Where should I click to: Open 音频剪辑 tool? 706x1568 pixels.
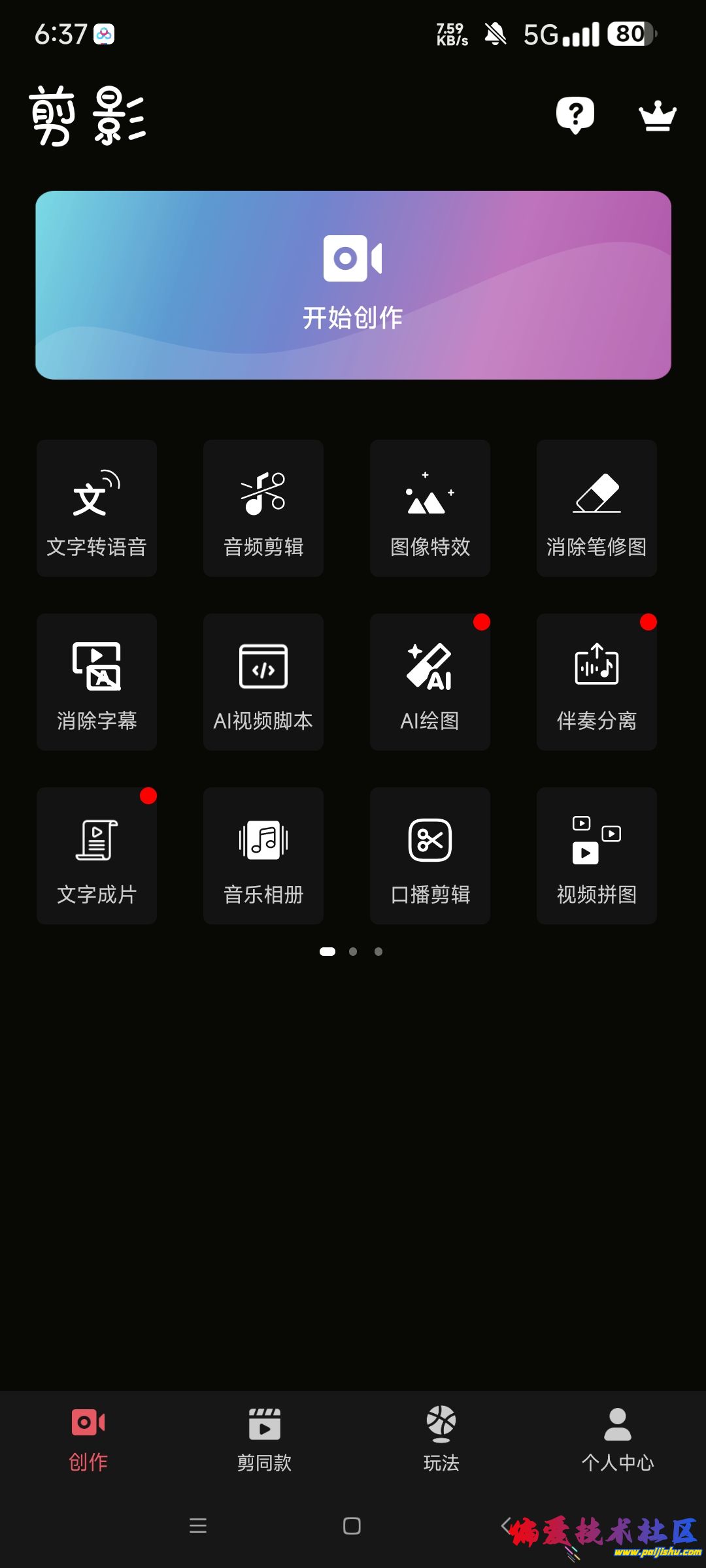263,508
